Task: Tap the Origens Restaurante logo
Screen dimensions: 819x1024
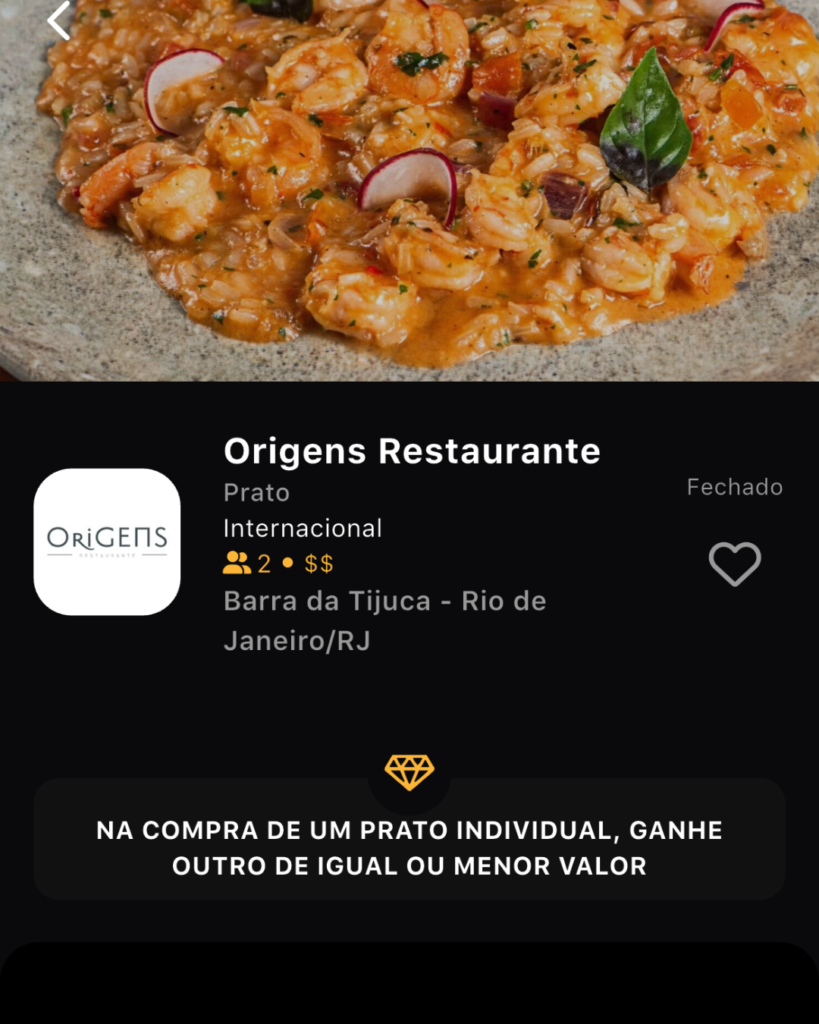Action: [106, 539]
